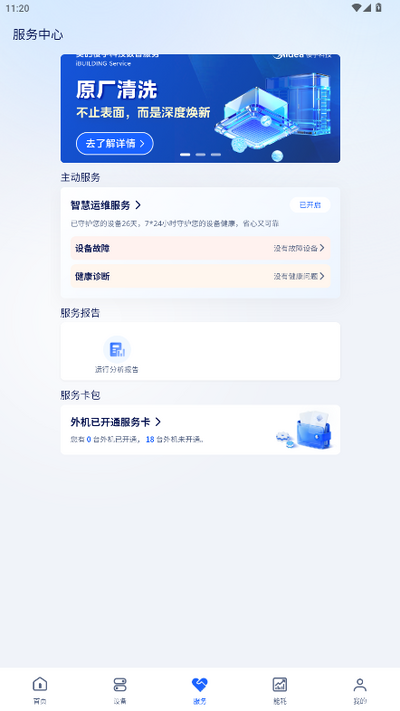Screen dimensions: 400x711
Task: Switch to the 能耗 tab
Action: 280,690
